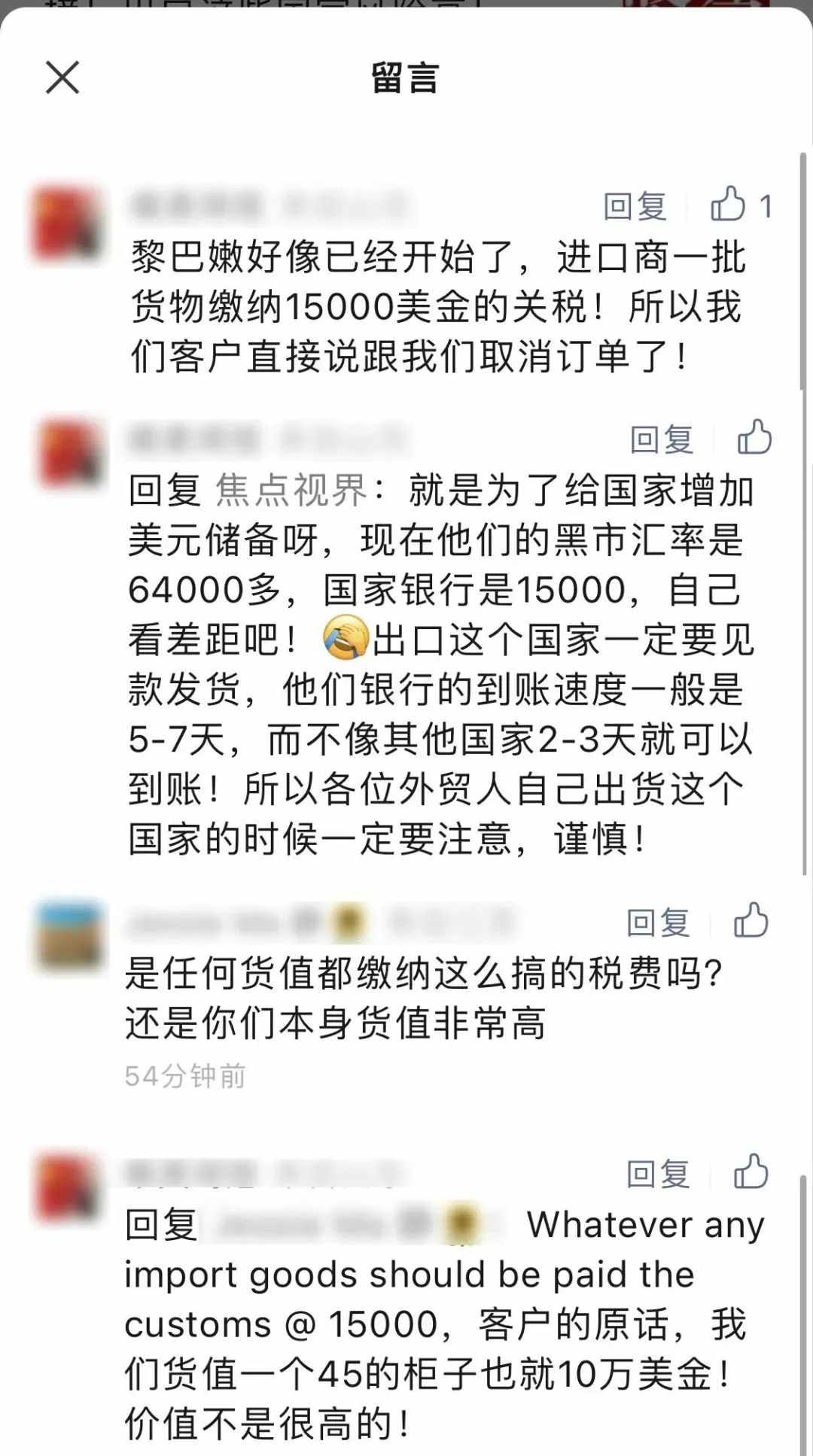Reply to the 是任何货值都缴纳 comment
The height and width of the screenshot is (1456, 813).
click(658, 923)
